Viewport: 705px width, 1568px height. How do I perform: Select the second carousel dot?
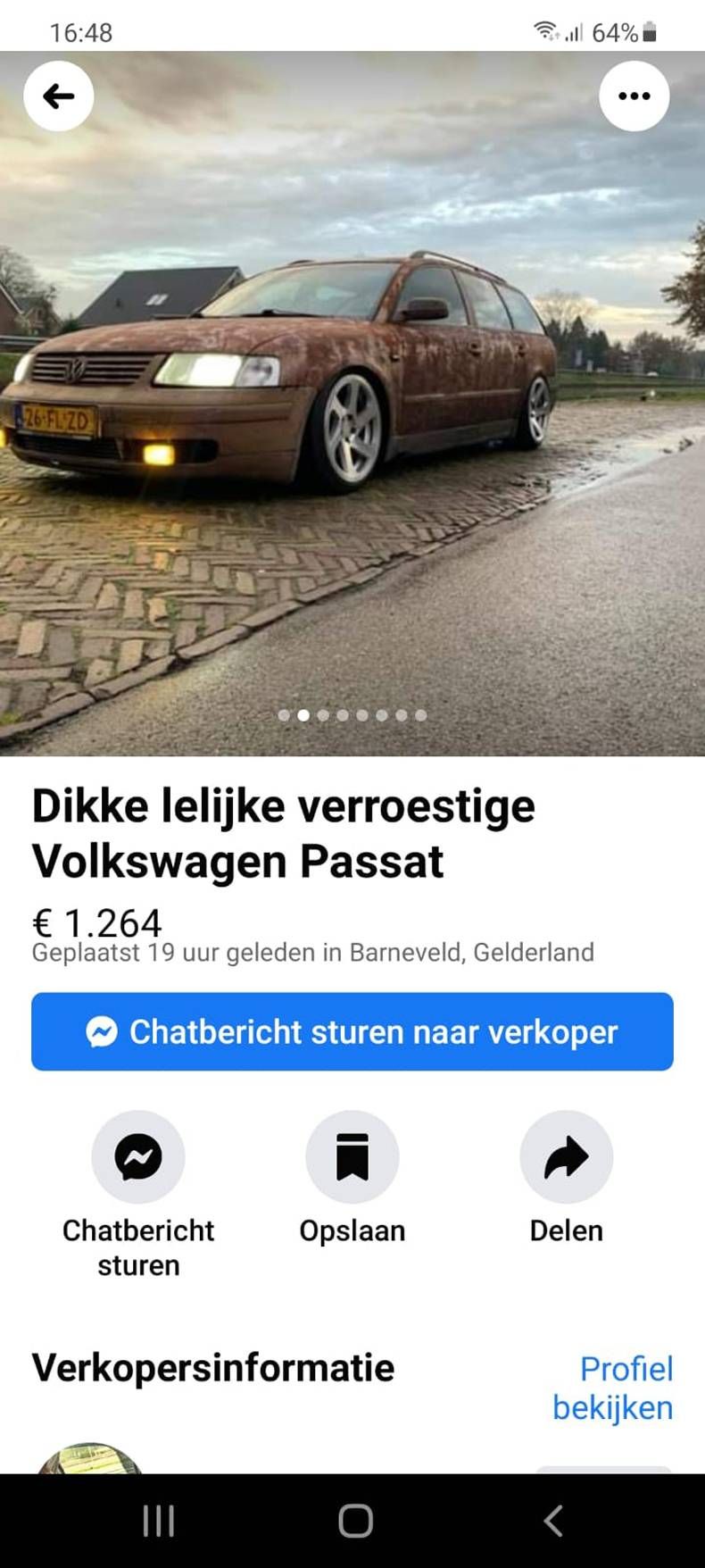click(x=303, y=714)
